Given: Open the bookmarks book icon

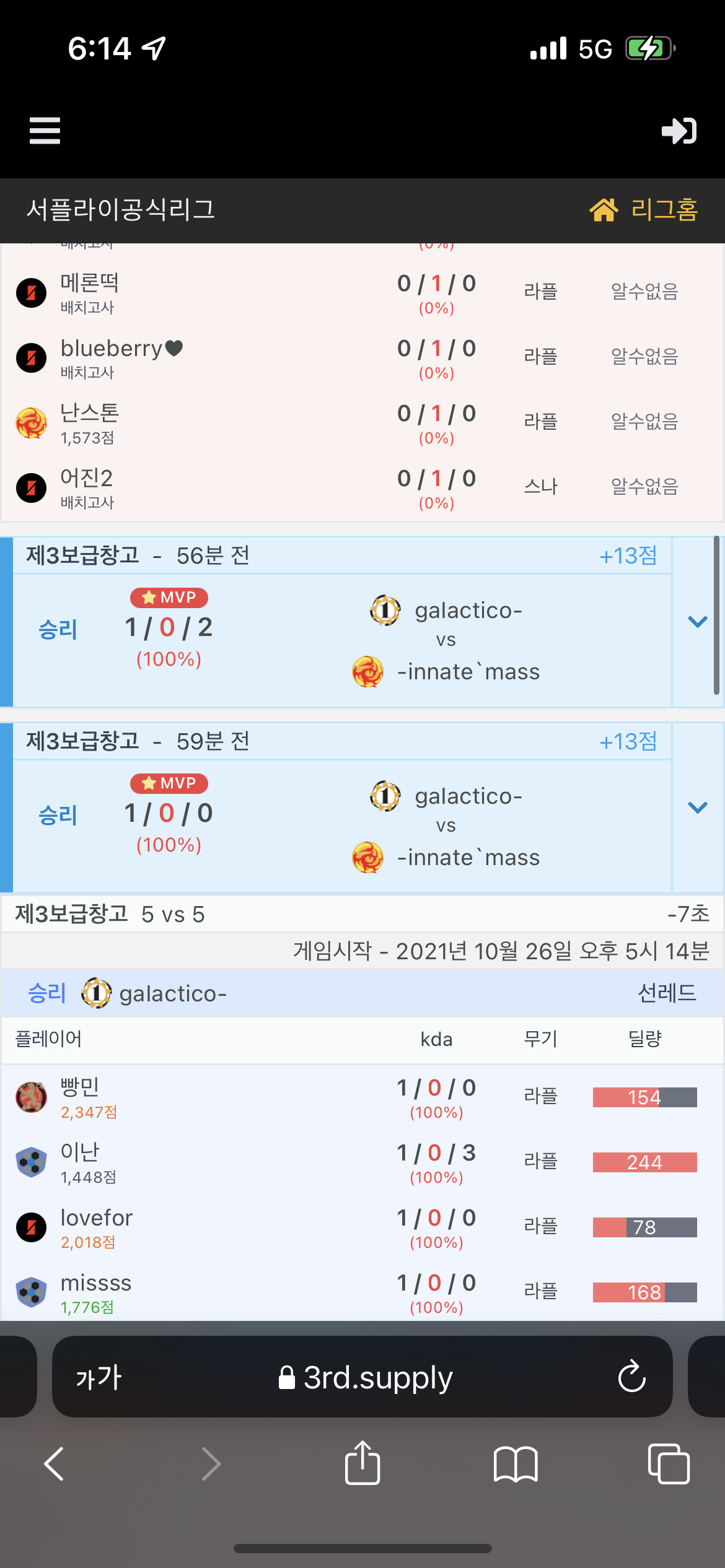Looking at the screenshot, I should tap(516, 1464).
